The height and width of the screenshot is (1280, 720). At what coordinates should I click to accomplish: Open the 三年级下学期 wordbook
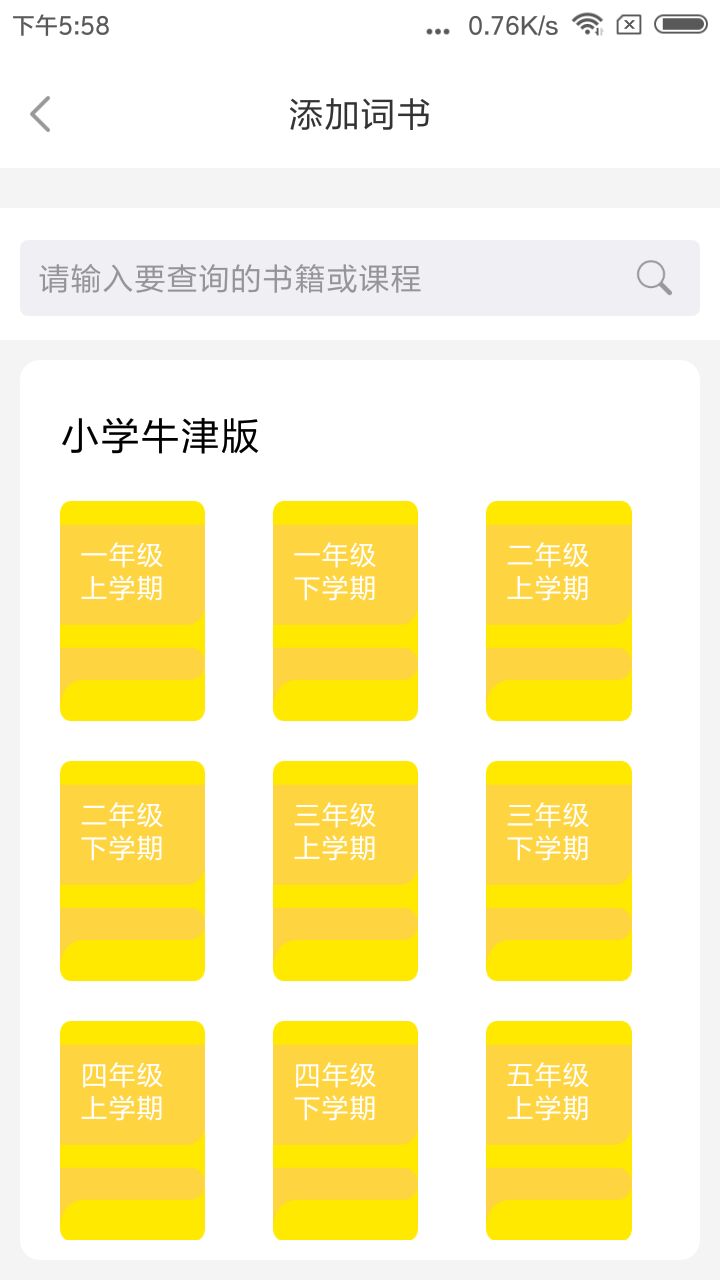click(558, 870)
